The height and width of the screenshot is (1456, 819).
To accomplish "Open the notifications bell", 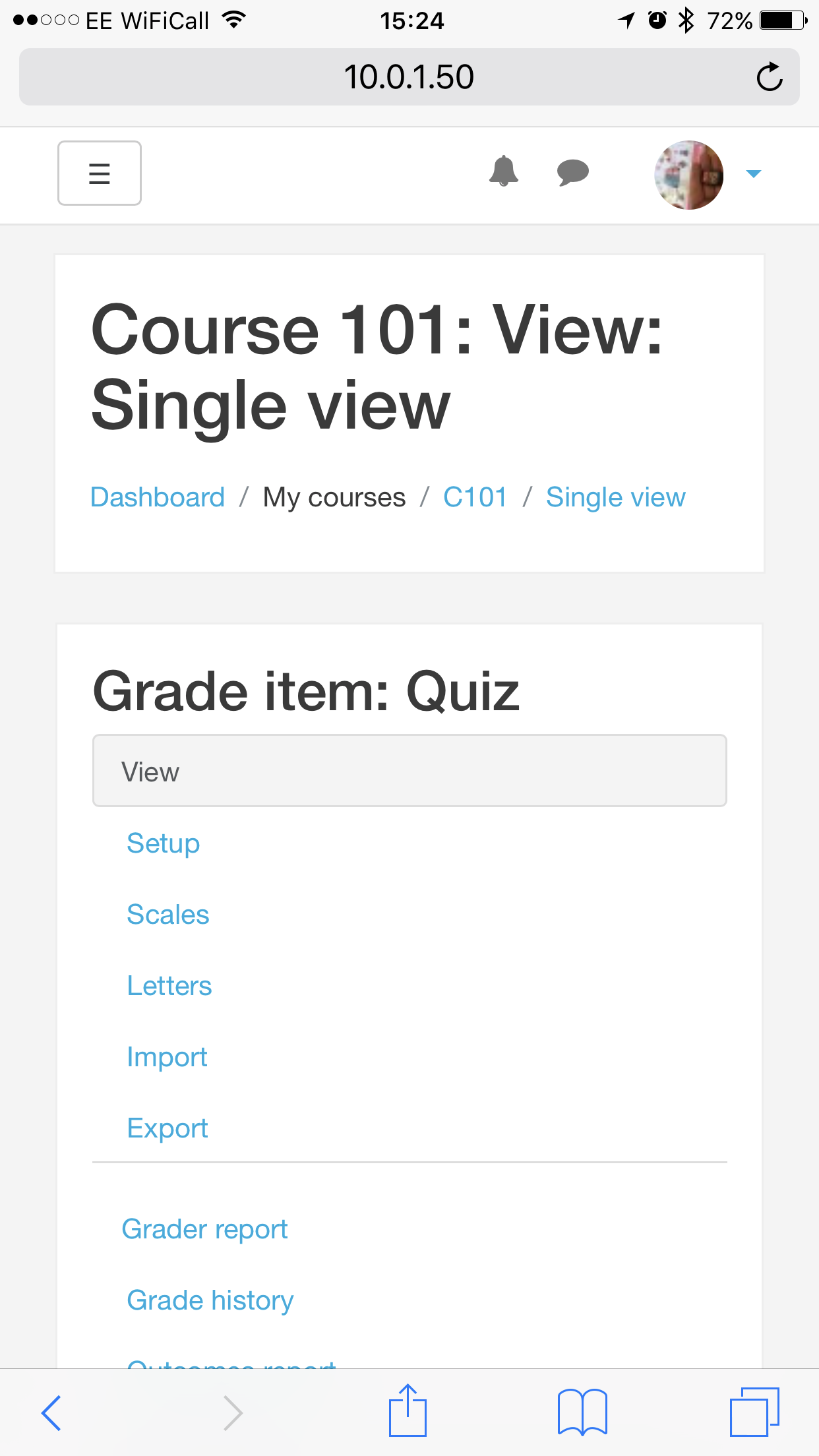I will [x=504, y=171].
